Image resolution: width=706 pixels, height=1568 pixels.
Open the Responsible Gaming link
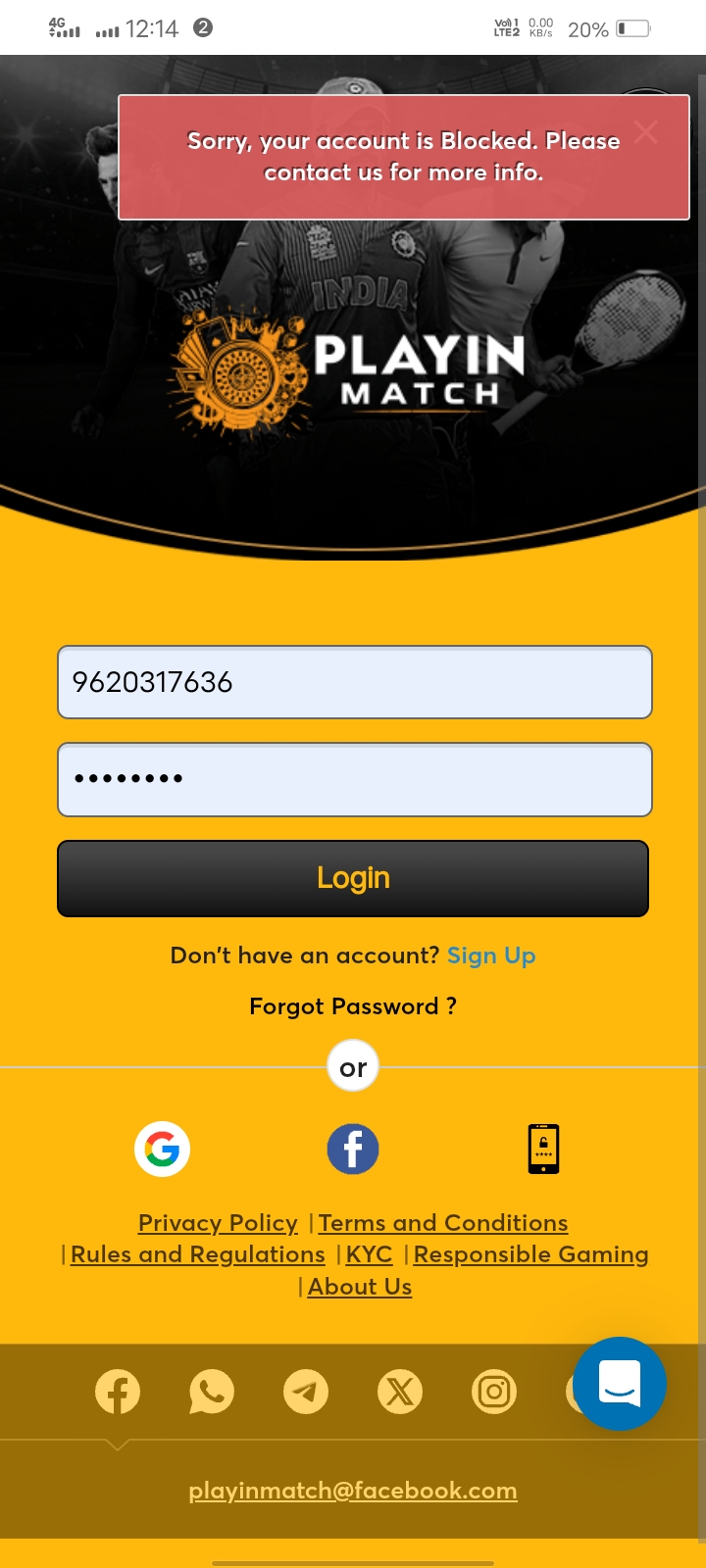(530, 1254)
